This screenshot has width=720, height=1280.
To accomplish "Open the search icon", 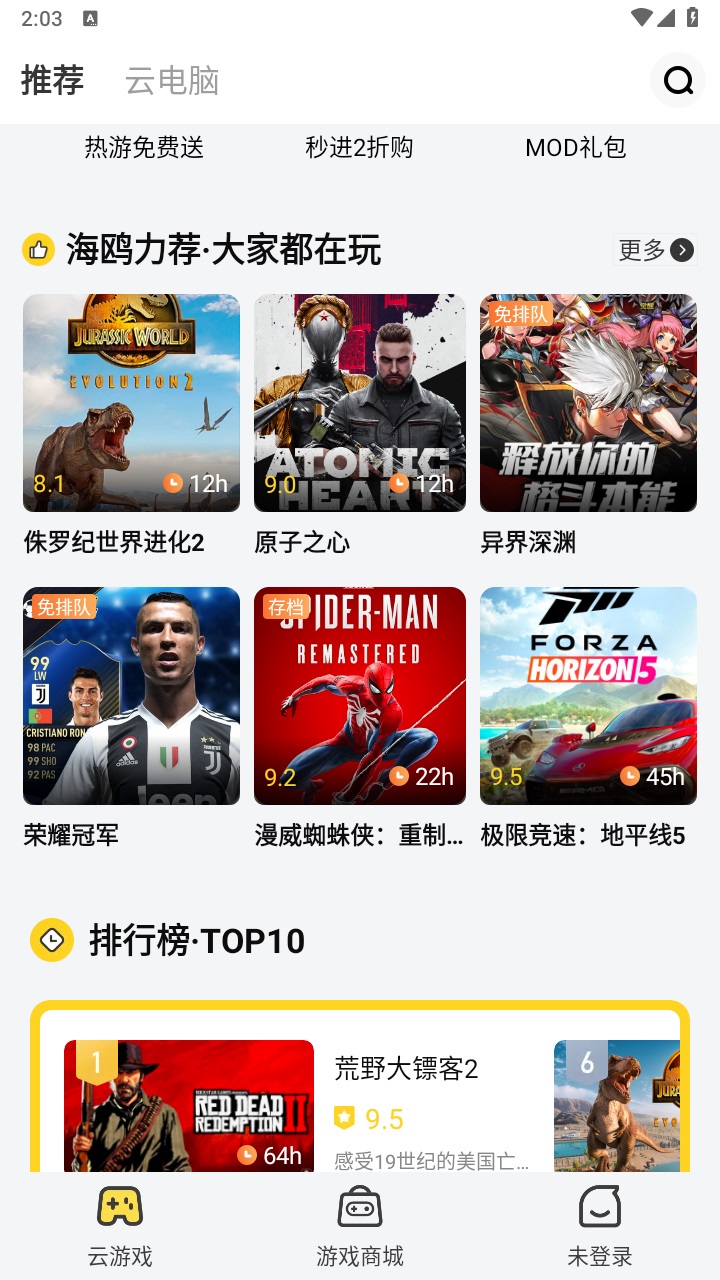I will coord(677,80).
